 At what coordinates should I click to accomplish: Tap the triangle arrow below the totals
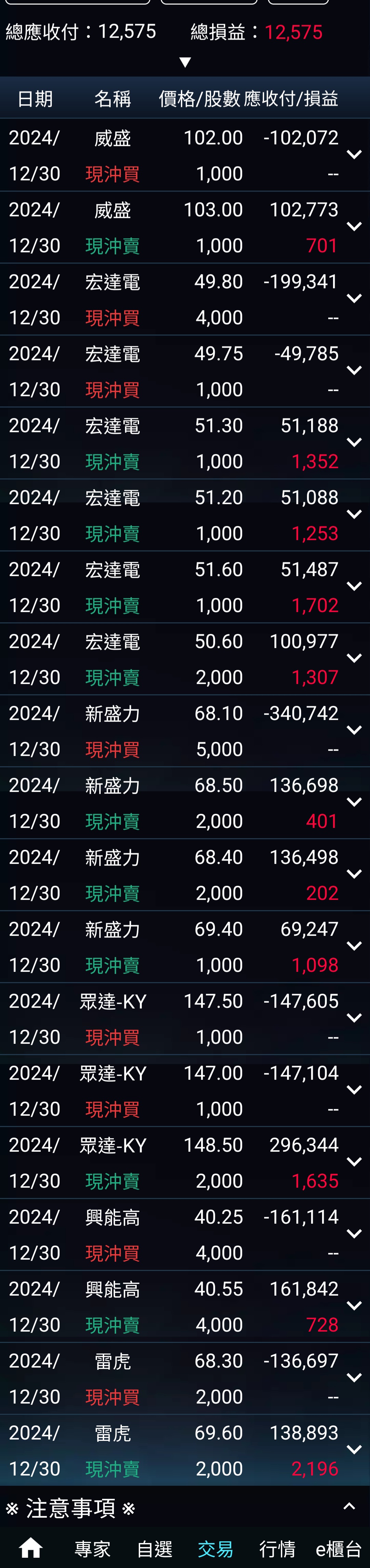(185, 62)
